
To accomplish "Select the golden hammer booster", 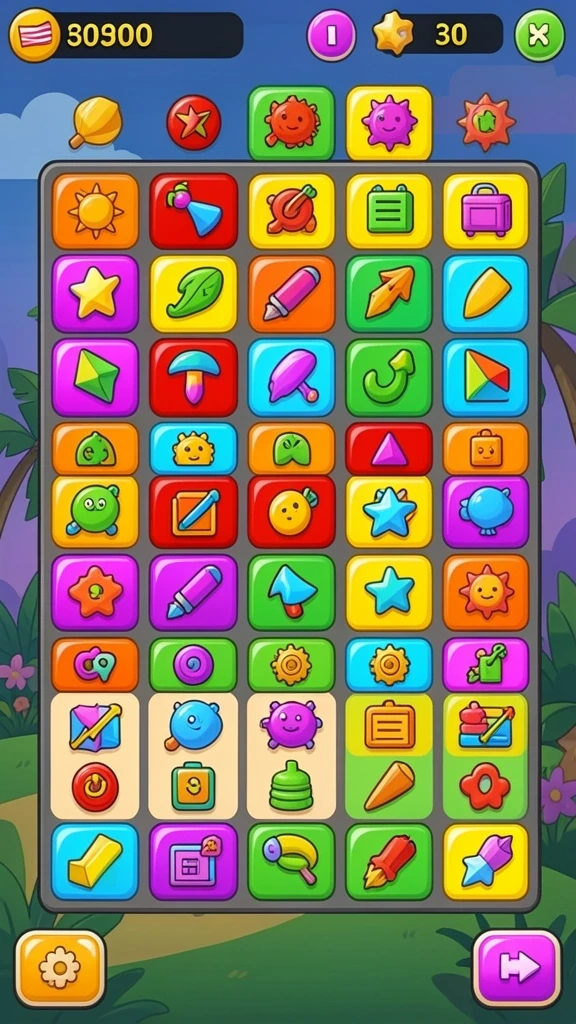I will tap(96, 122).
